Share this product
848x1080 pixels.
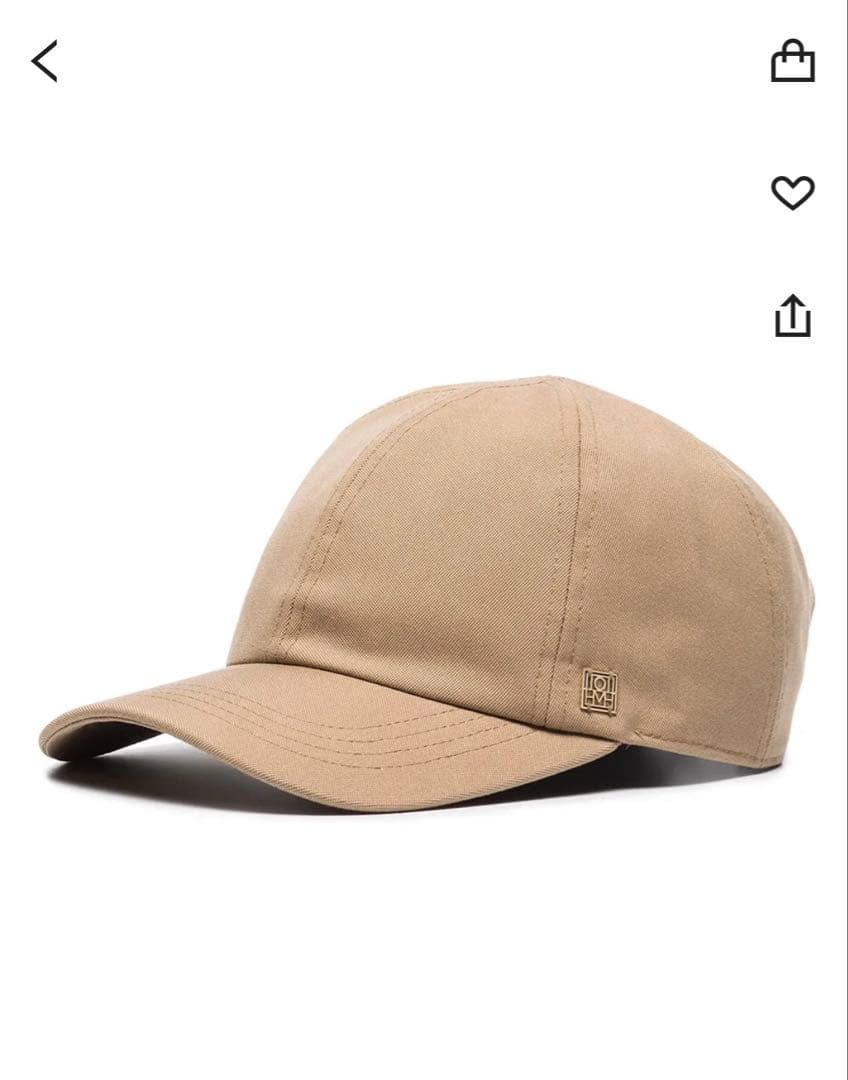click(792, 315)
